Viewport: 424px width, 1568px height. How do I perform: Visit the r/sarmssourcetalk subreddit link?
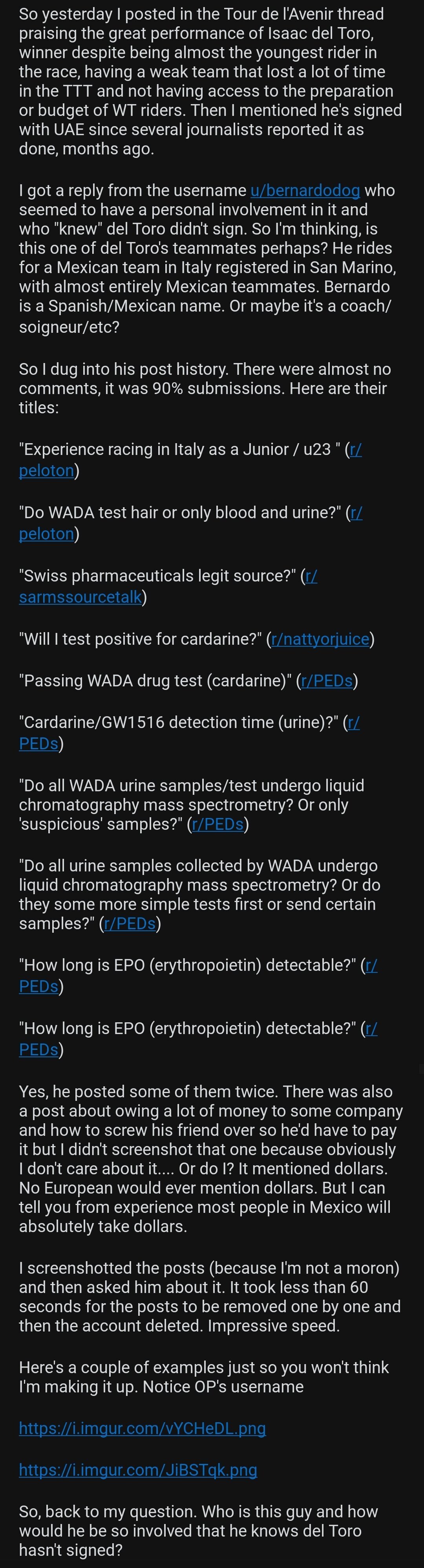click(x=80, y=597)
